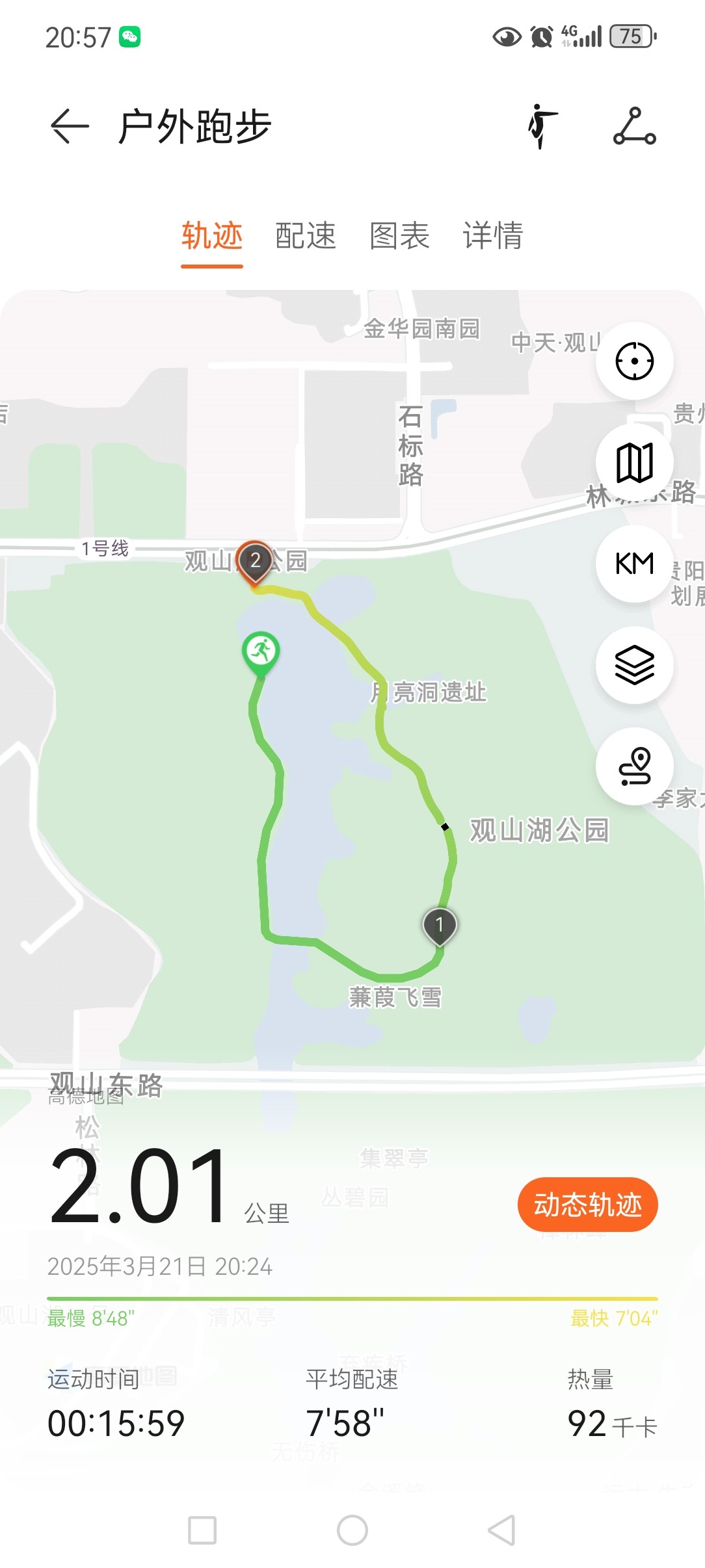The height and width of the screenshot is (1568, 705).
Task: Tap the system home button
Action: coord(352,1530)
